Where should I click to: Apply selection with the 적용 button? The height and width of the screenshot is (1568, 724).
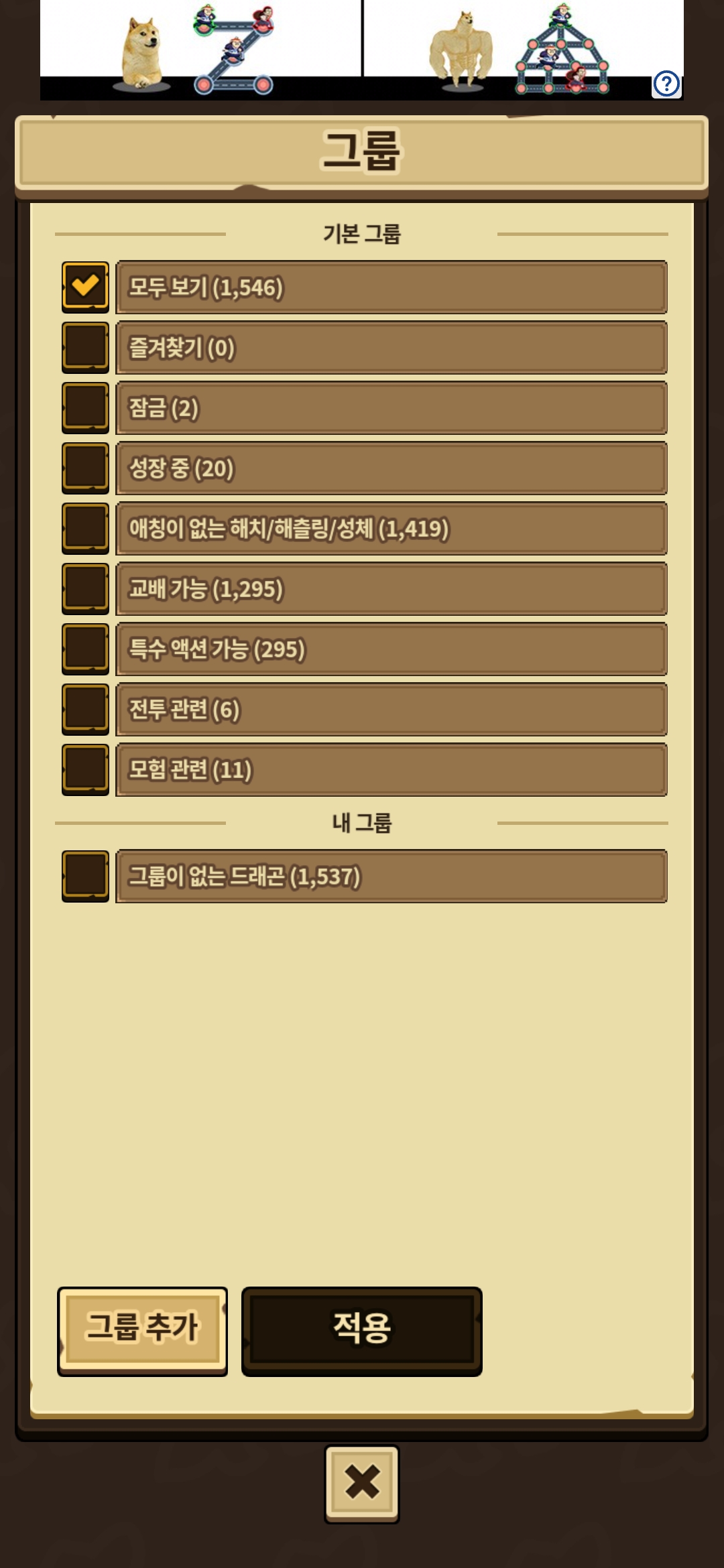[361, 1330]
